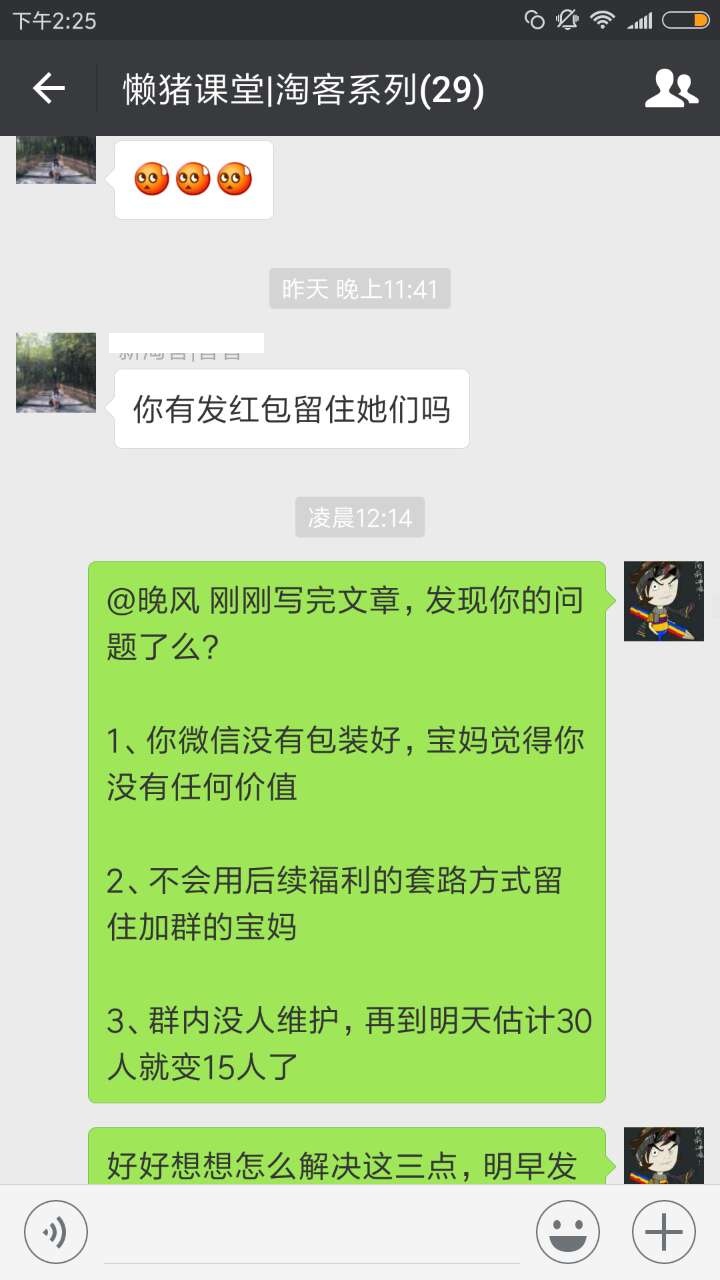The height and width of the screenshot is (1280, 720).
Task: Open the avatar beside the @晚风 message
Action: coord(664,601)
